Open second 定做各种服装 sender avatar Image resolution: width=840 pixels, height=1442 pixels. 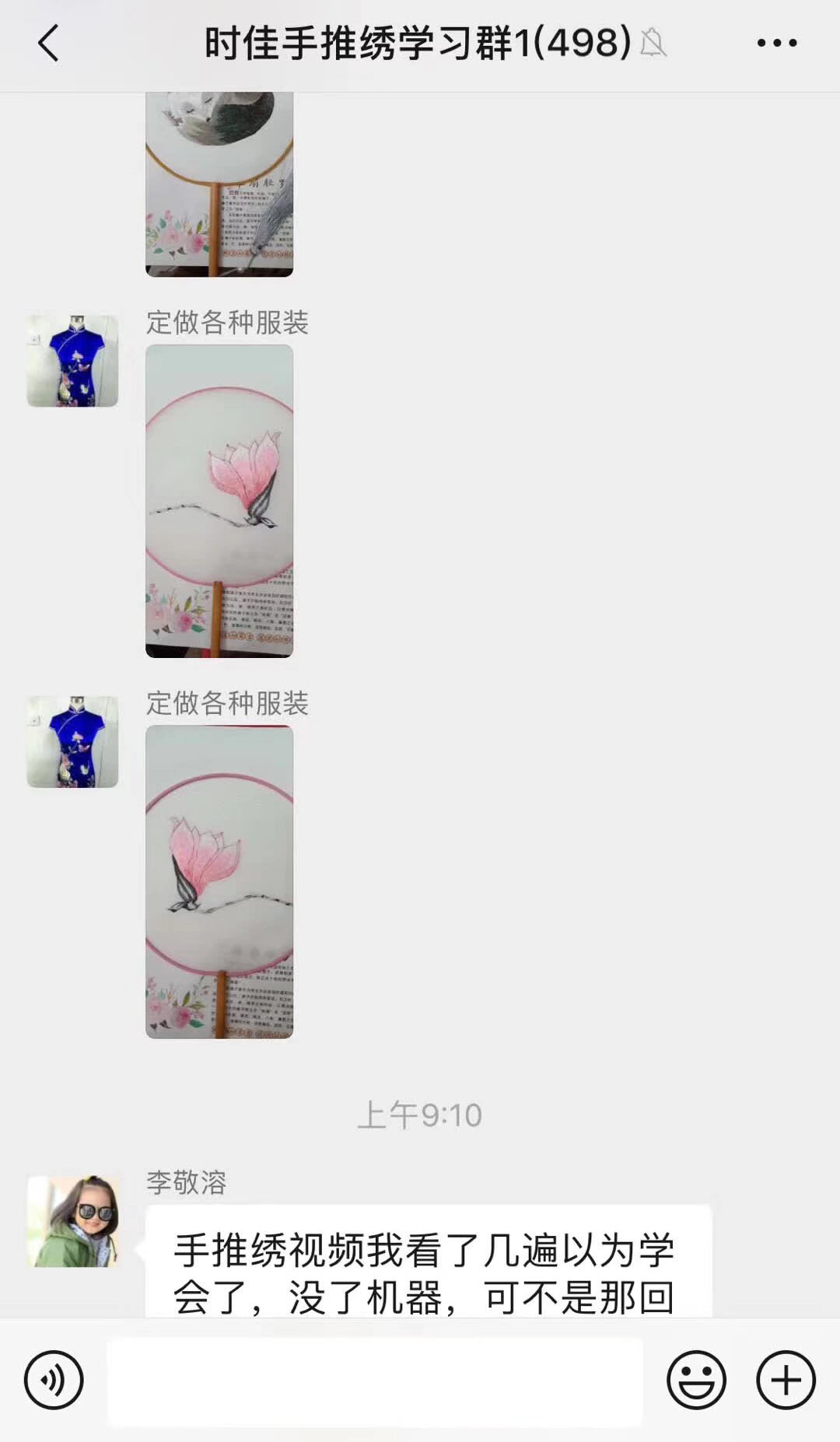73,742
